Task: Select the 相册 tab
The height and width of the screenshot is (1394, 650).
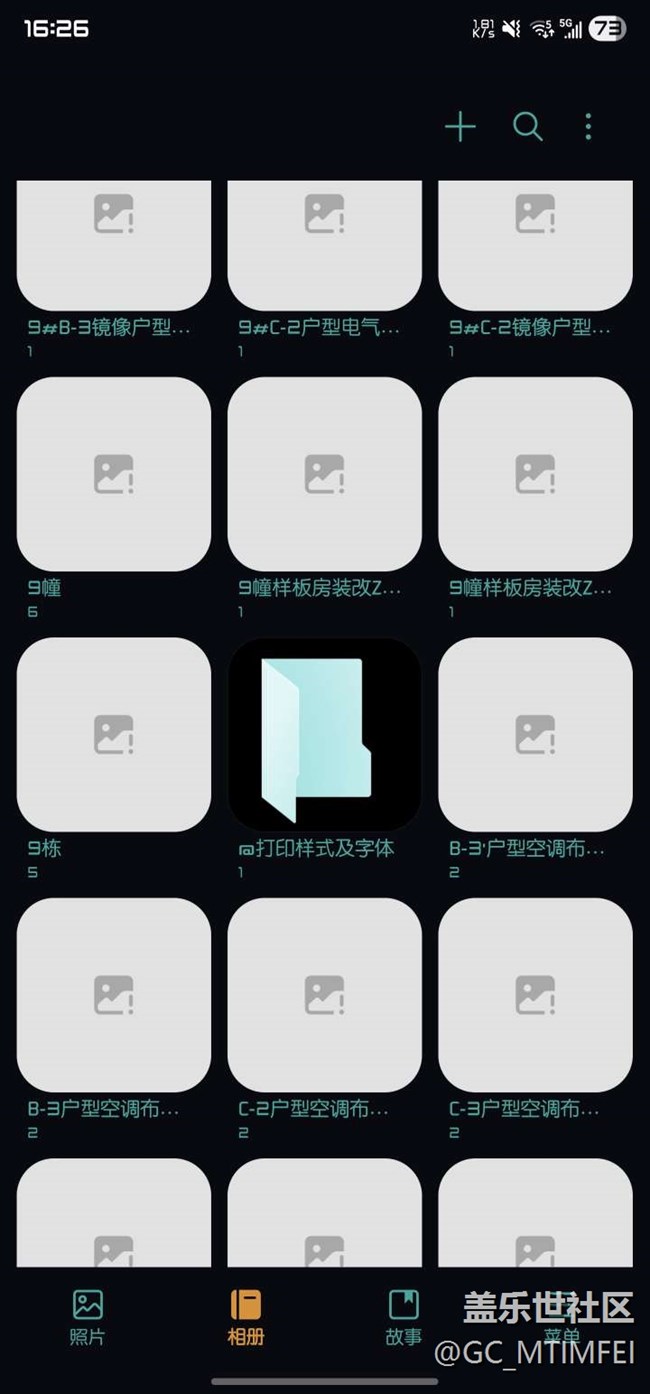Action: pyautogui.click(x=245, y=1316)
